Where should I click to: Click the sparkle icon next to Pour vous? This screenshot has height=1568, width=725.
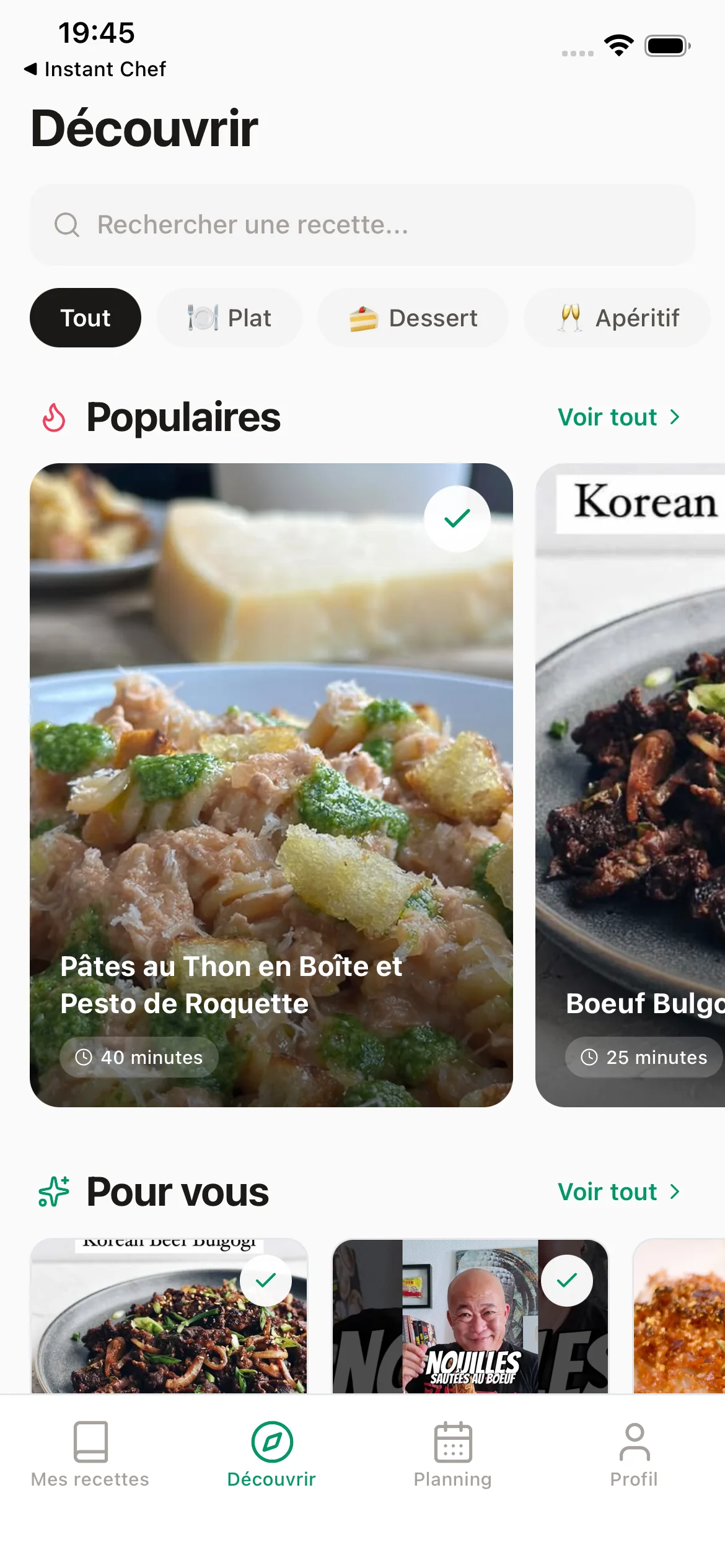click(54, 1190)
